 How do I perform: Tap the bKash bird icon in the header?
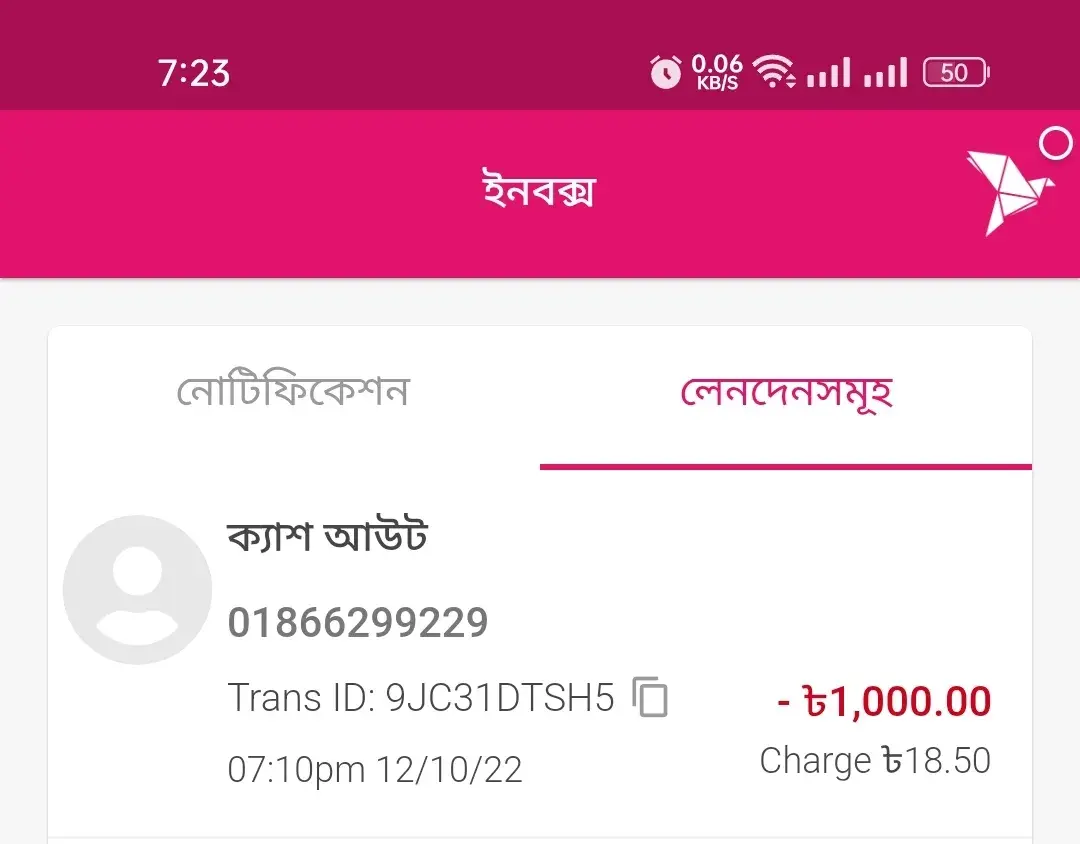(1008, 192)
